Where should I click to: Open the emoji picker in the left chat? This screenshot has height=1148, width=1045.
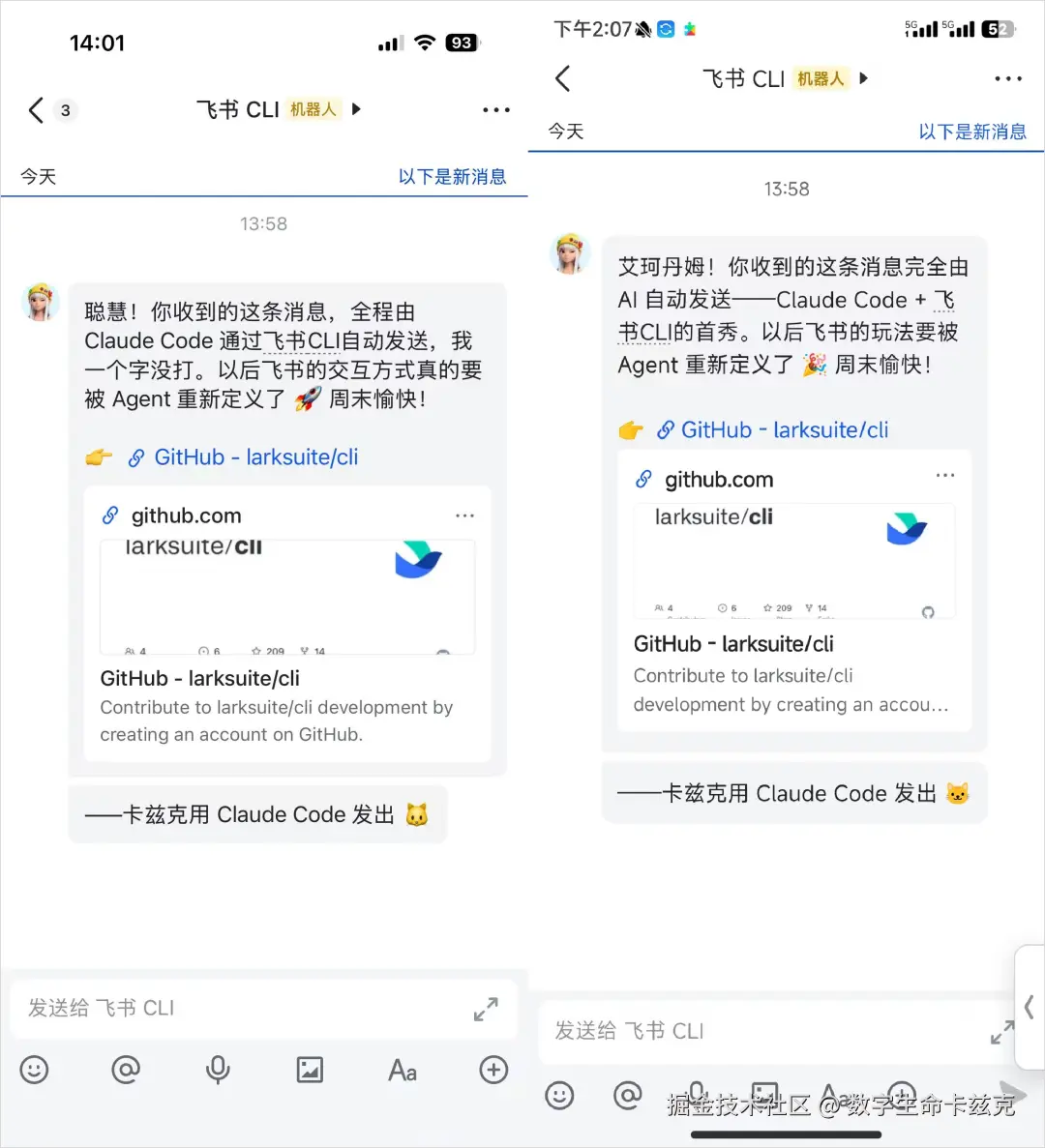tap(36, 1071)
